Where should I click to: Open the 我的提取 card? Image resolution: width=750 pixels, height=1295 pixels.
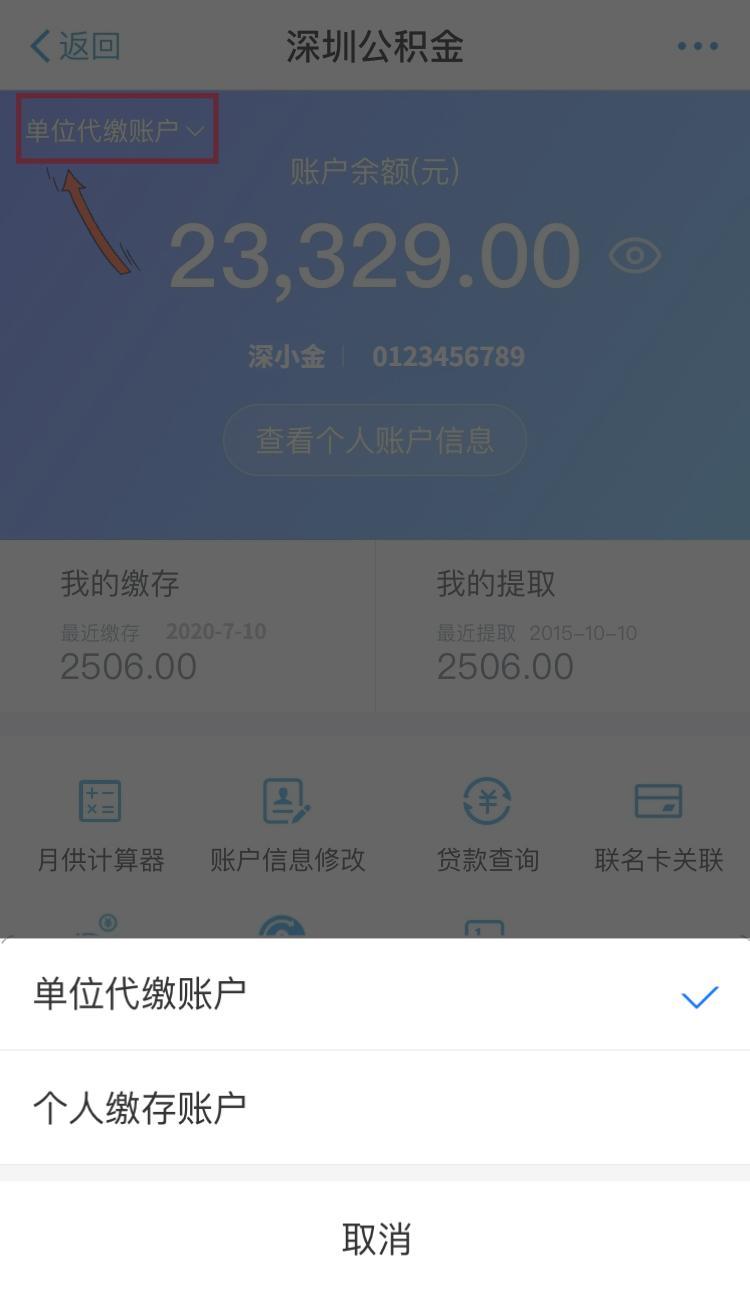(562, 625)
